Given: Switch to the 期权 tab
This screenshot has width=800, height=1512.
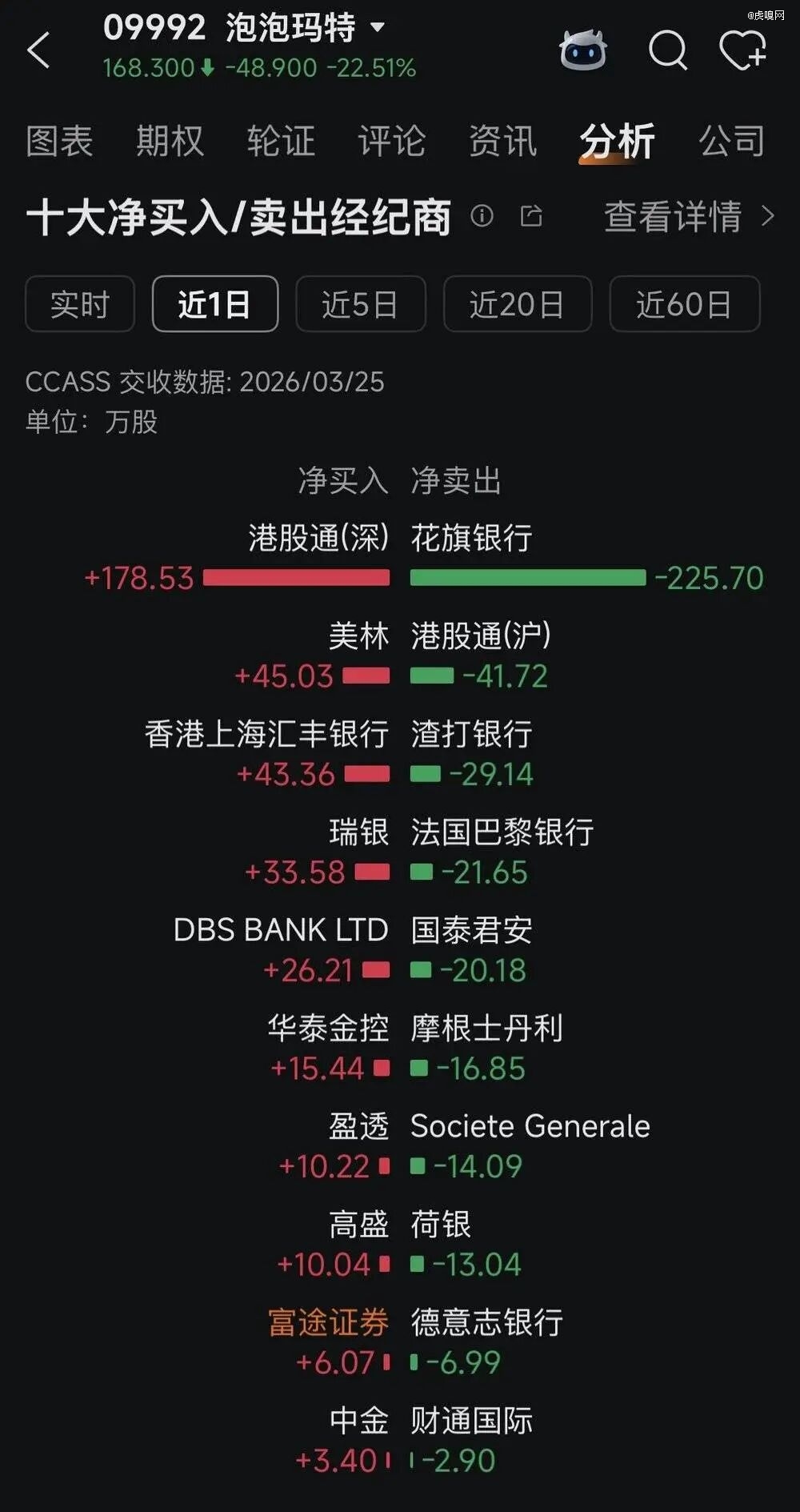Looking at the screenshot, I should (170, 142).
